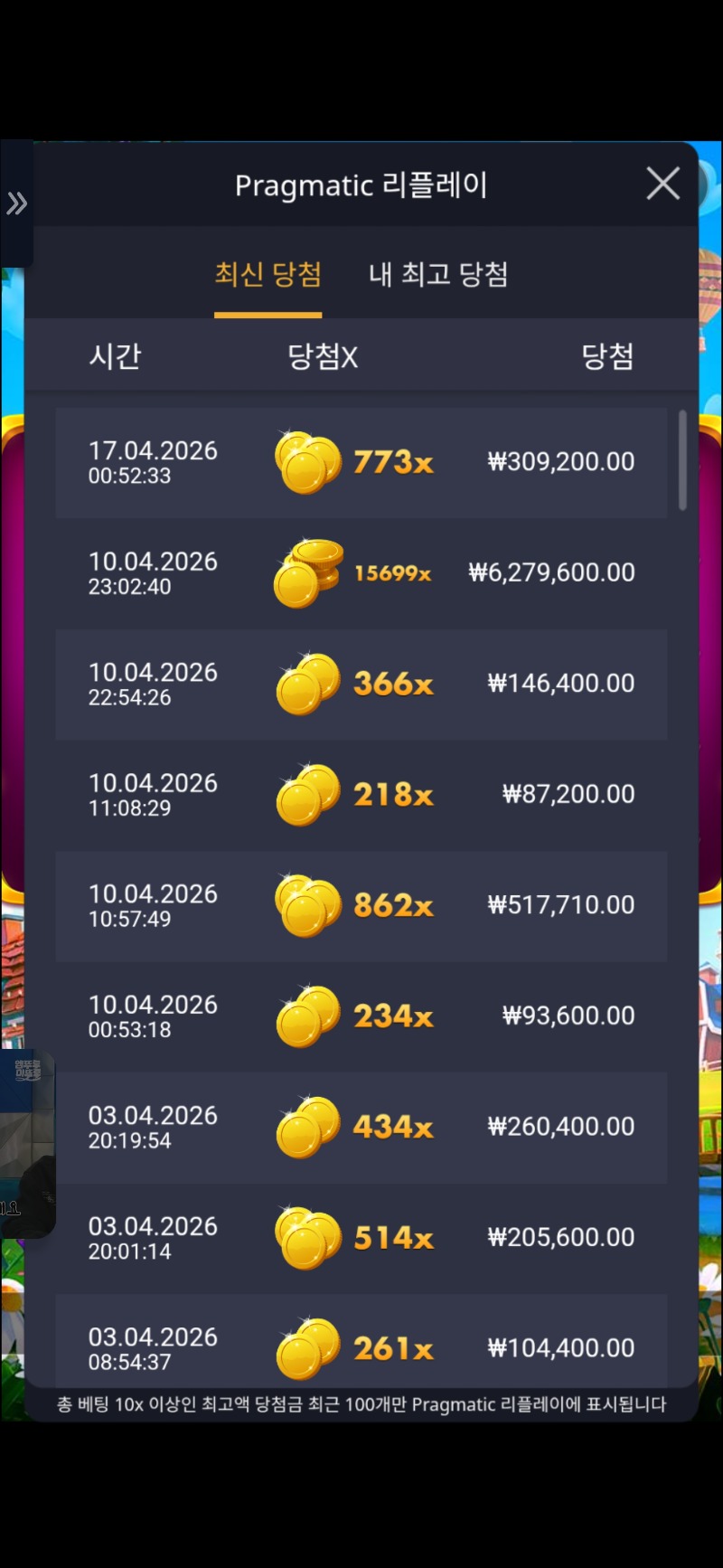Image resolution: width=723 pixels, height=1568 pixels.
Task: View the 218x win replay
Action: [x=361, y=795]
